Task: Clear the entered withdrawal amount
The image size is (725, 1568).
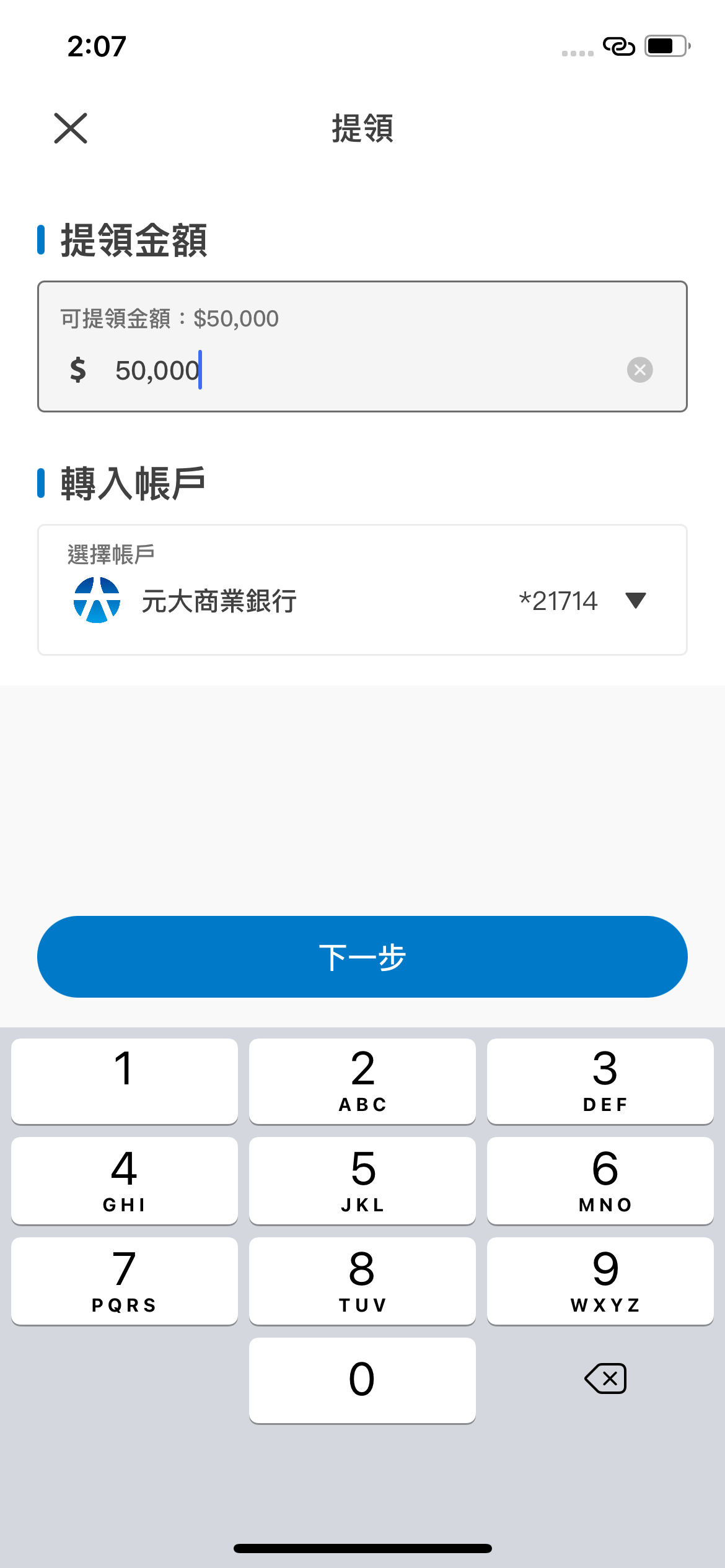Action: tap(639, 370)
